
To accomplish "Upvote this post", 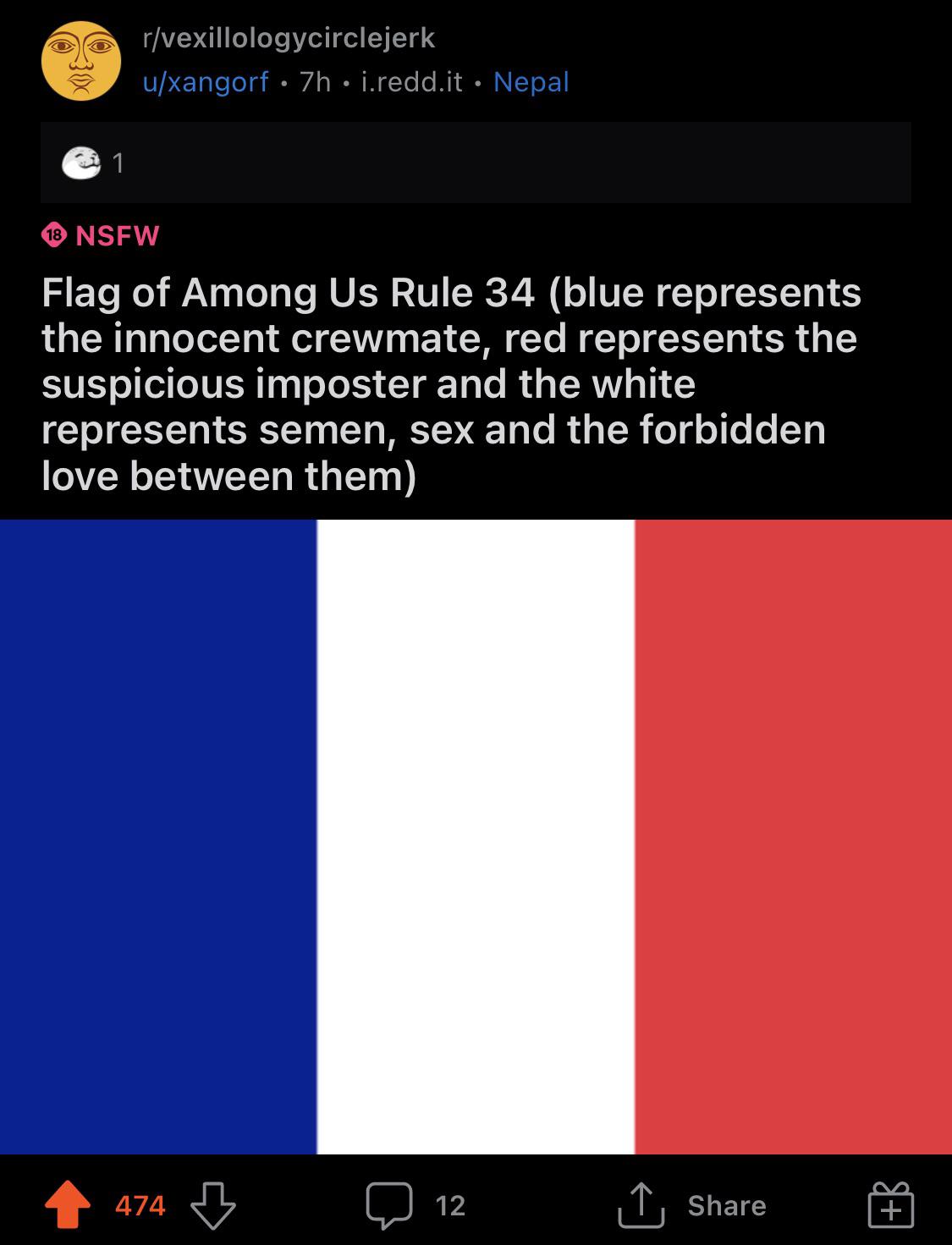I will click(67, 1205).
